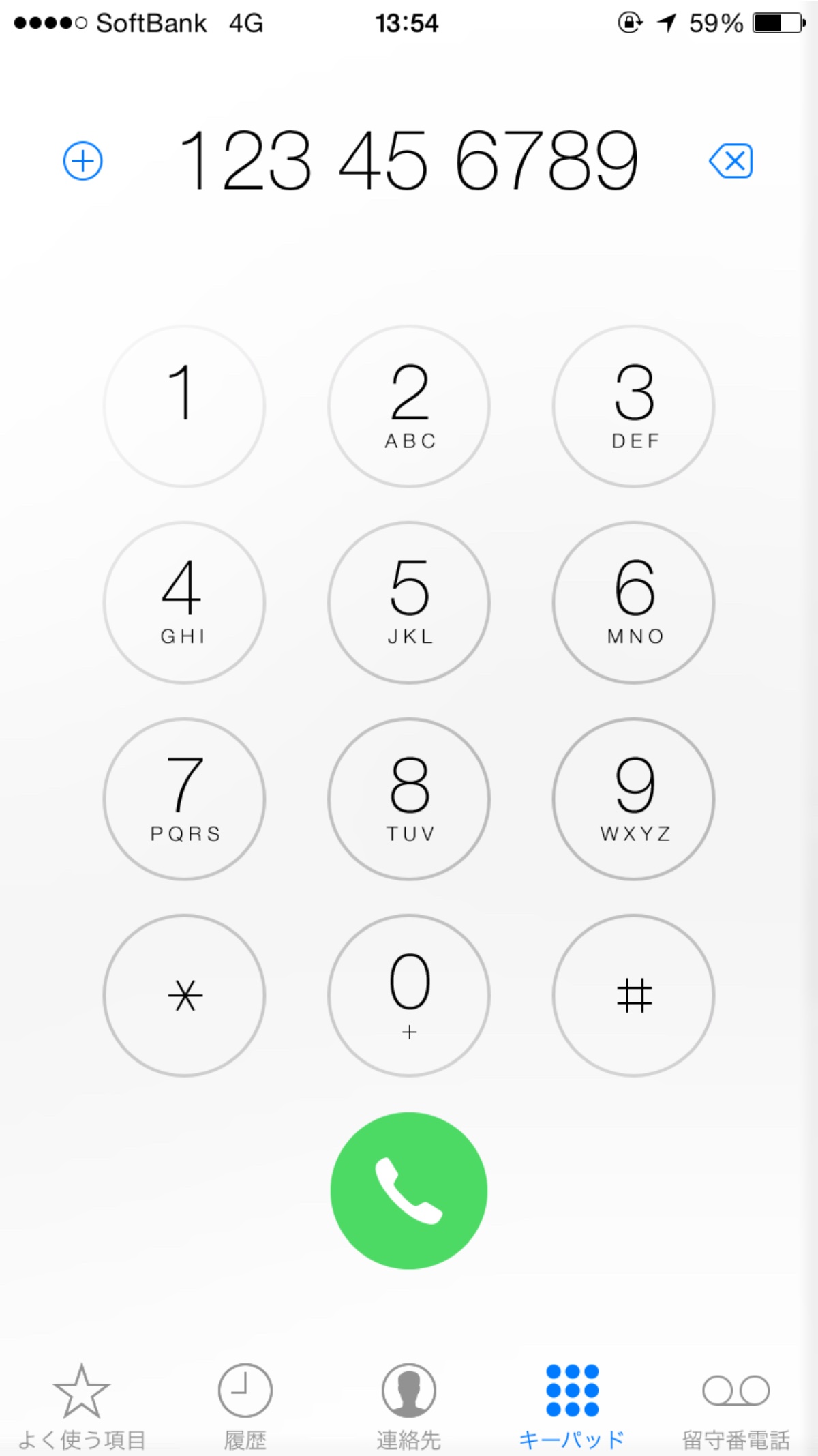Enter digit 7 PQRS
The image size is (818, 1456).
pyautogui.click(x=184, y=799)
